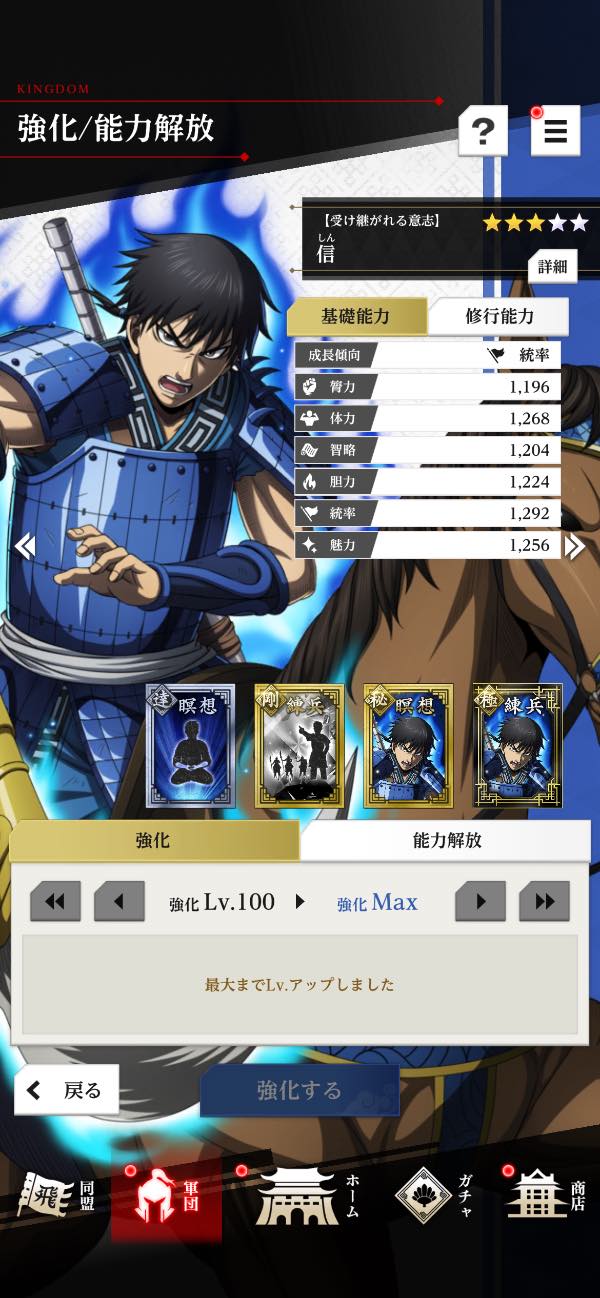Go to next character with right arrows
The height and width of the screenshot is (1298, 600).
click(x=575, y=546)
